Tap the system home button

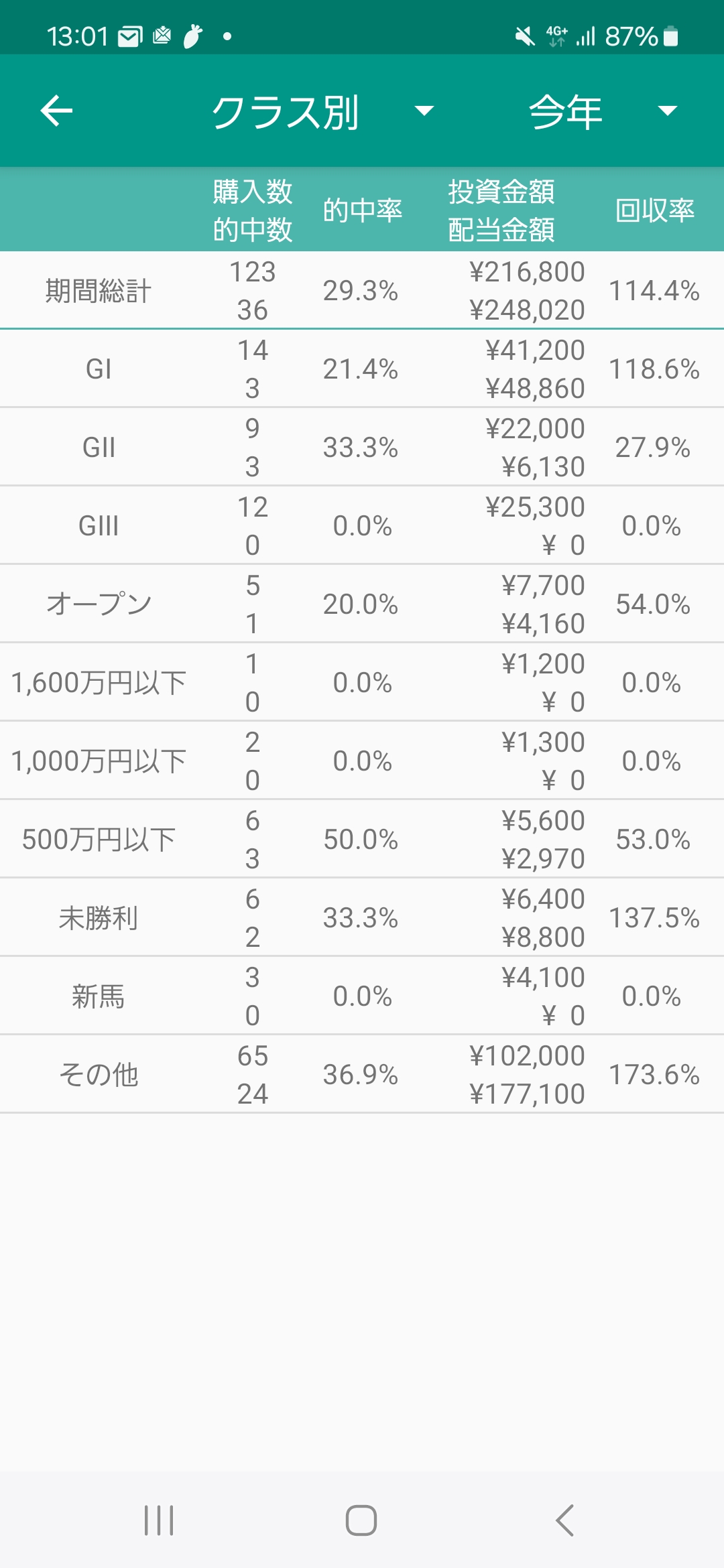[361, 1520]
